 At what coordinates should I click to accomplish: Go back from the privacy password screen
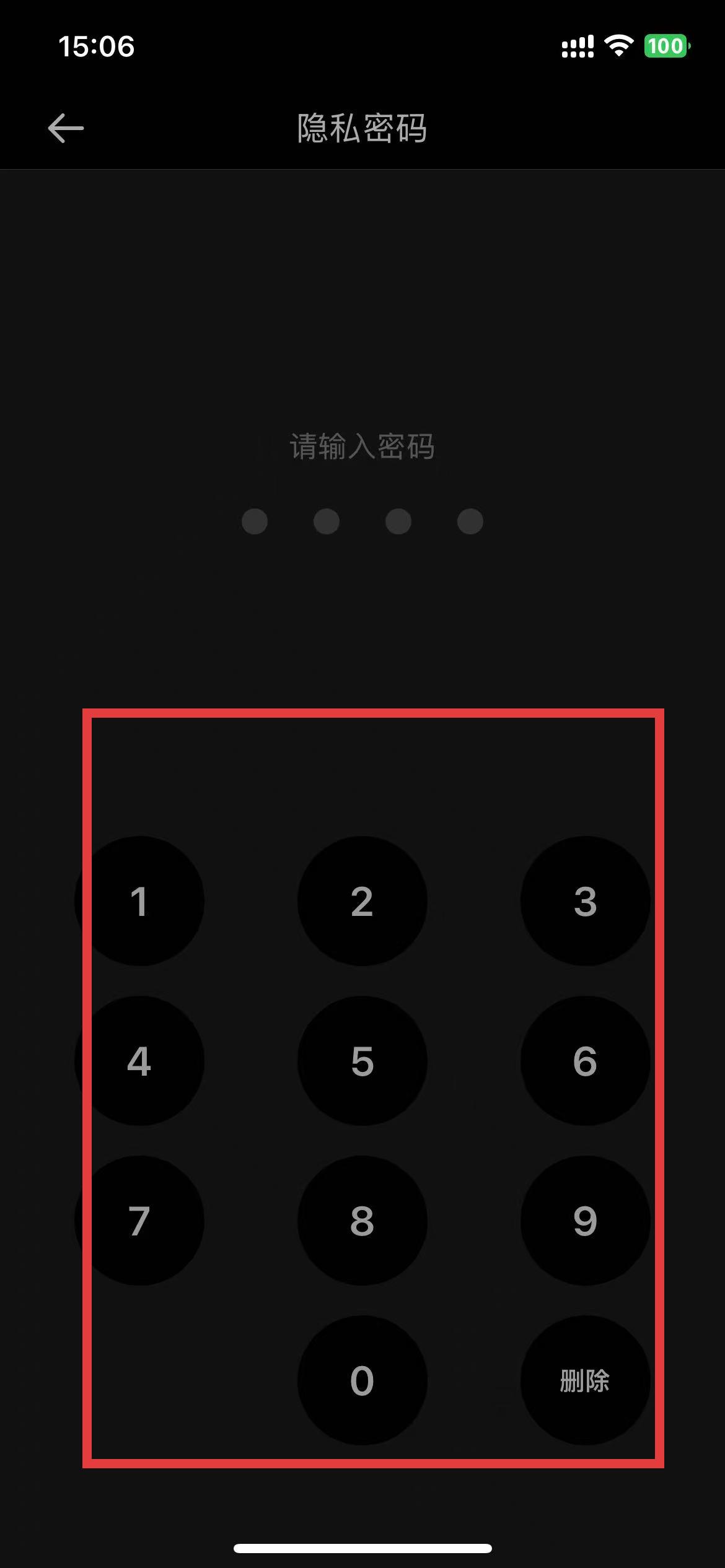click(66, 128)
